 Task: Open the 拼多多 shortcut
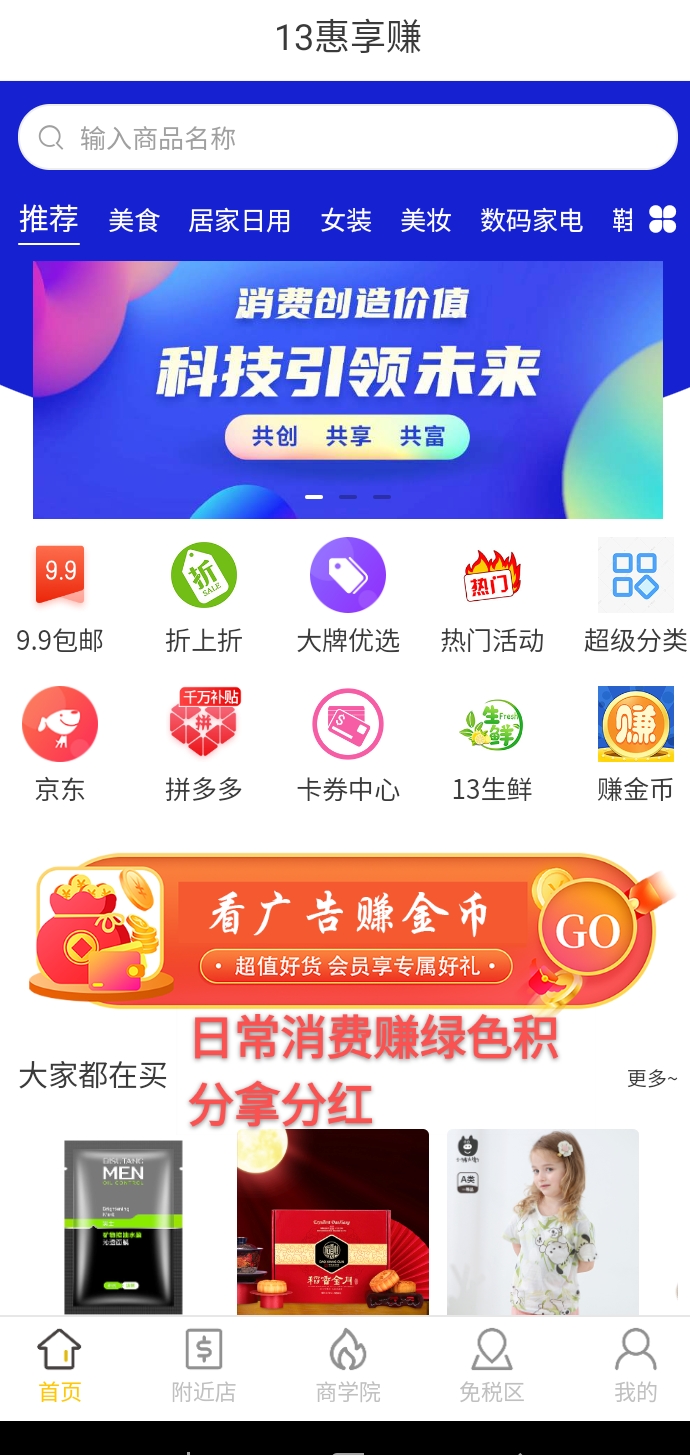(204, 745)
